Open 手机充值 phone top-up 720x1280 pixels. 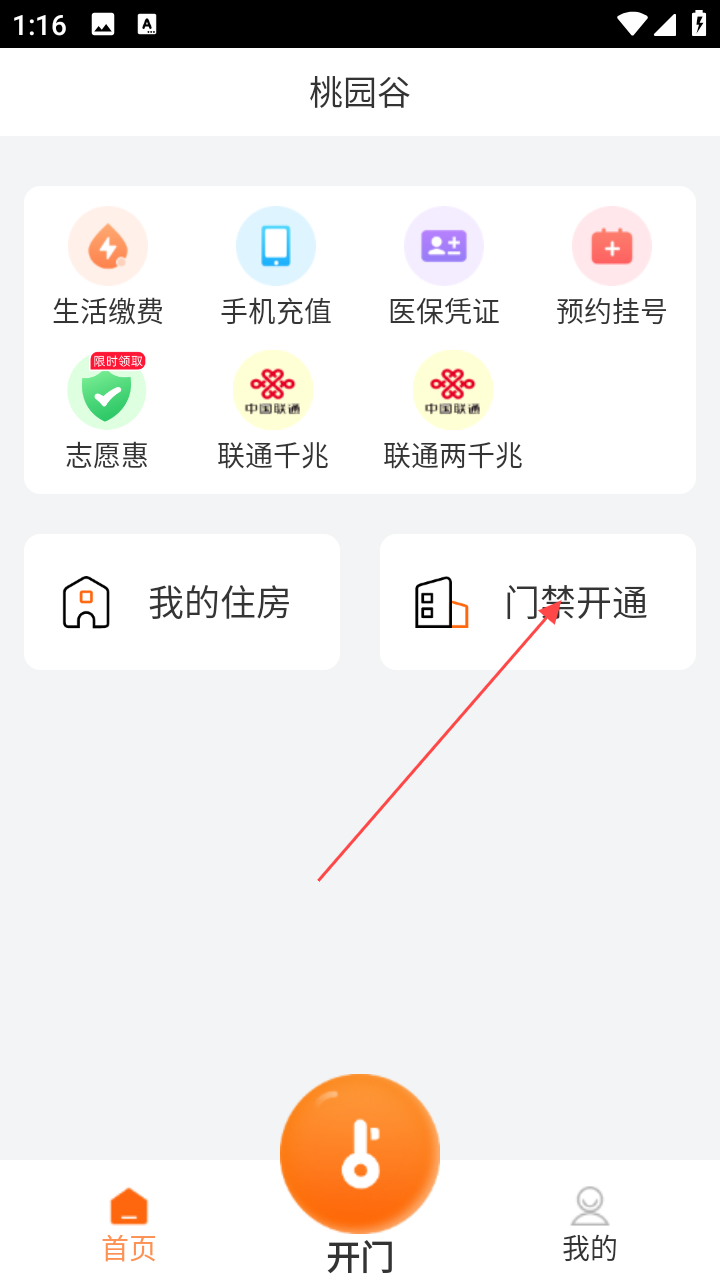click(276, 267)
